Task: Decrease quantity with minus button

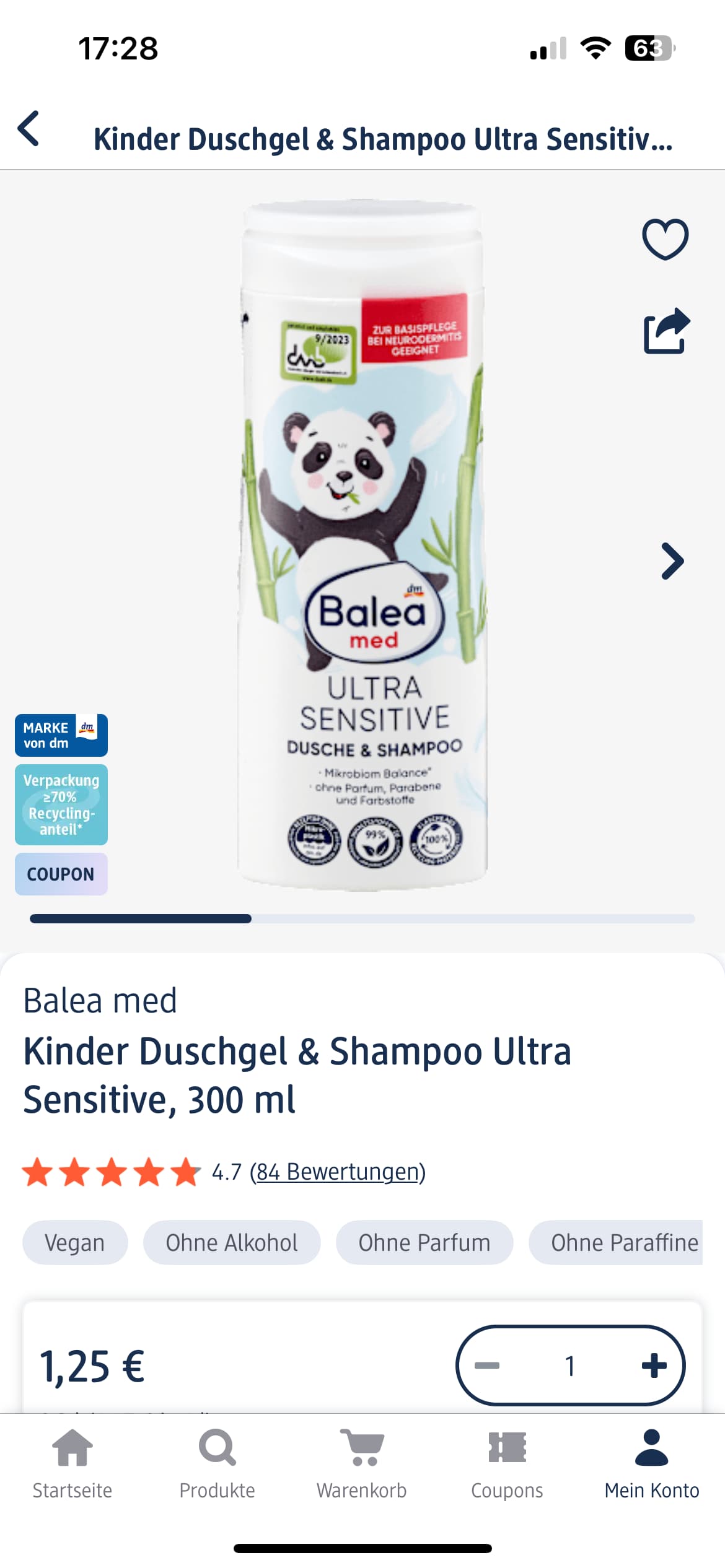Action: click(x=487, y=1365)
